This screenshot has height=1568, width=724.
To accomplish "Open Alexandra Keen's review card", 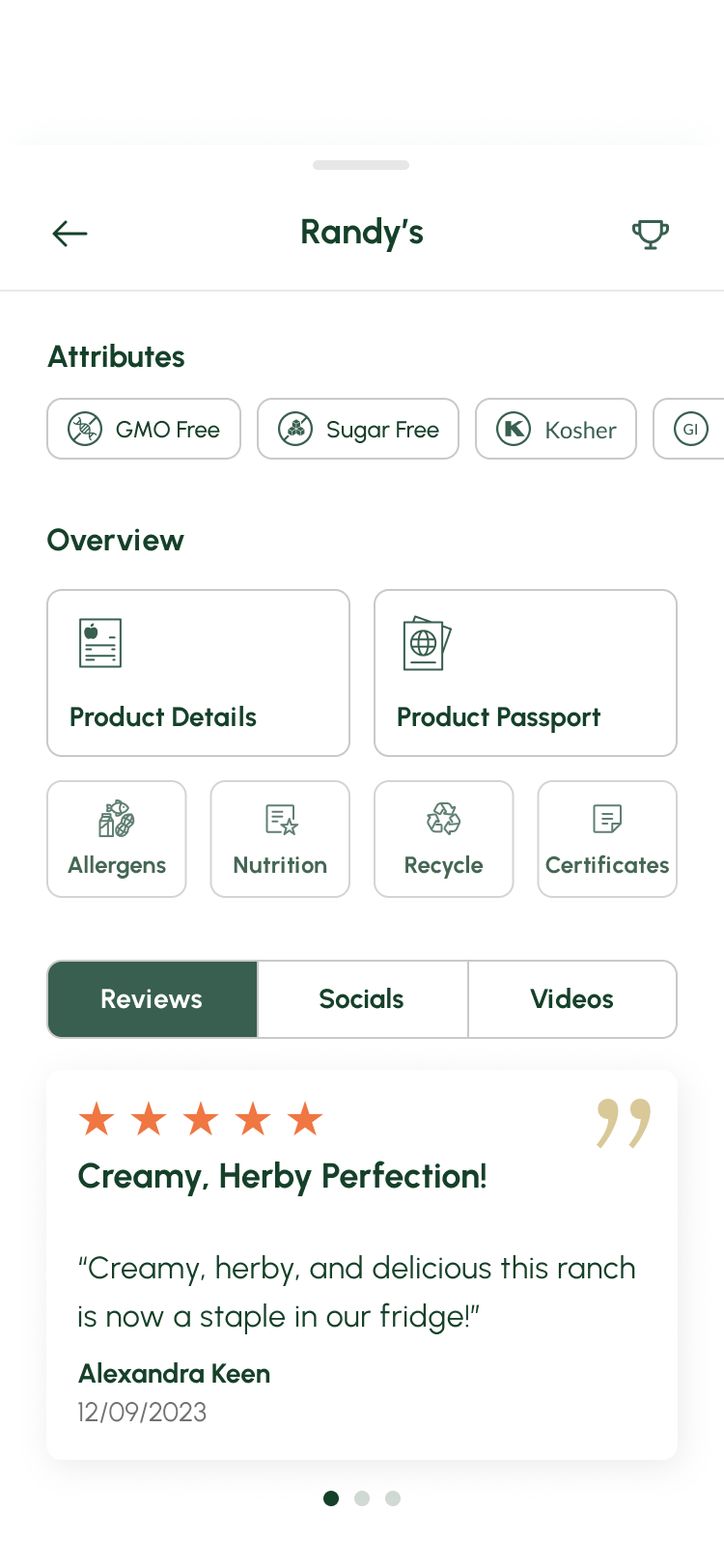I will (362, 1265).
